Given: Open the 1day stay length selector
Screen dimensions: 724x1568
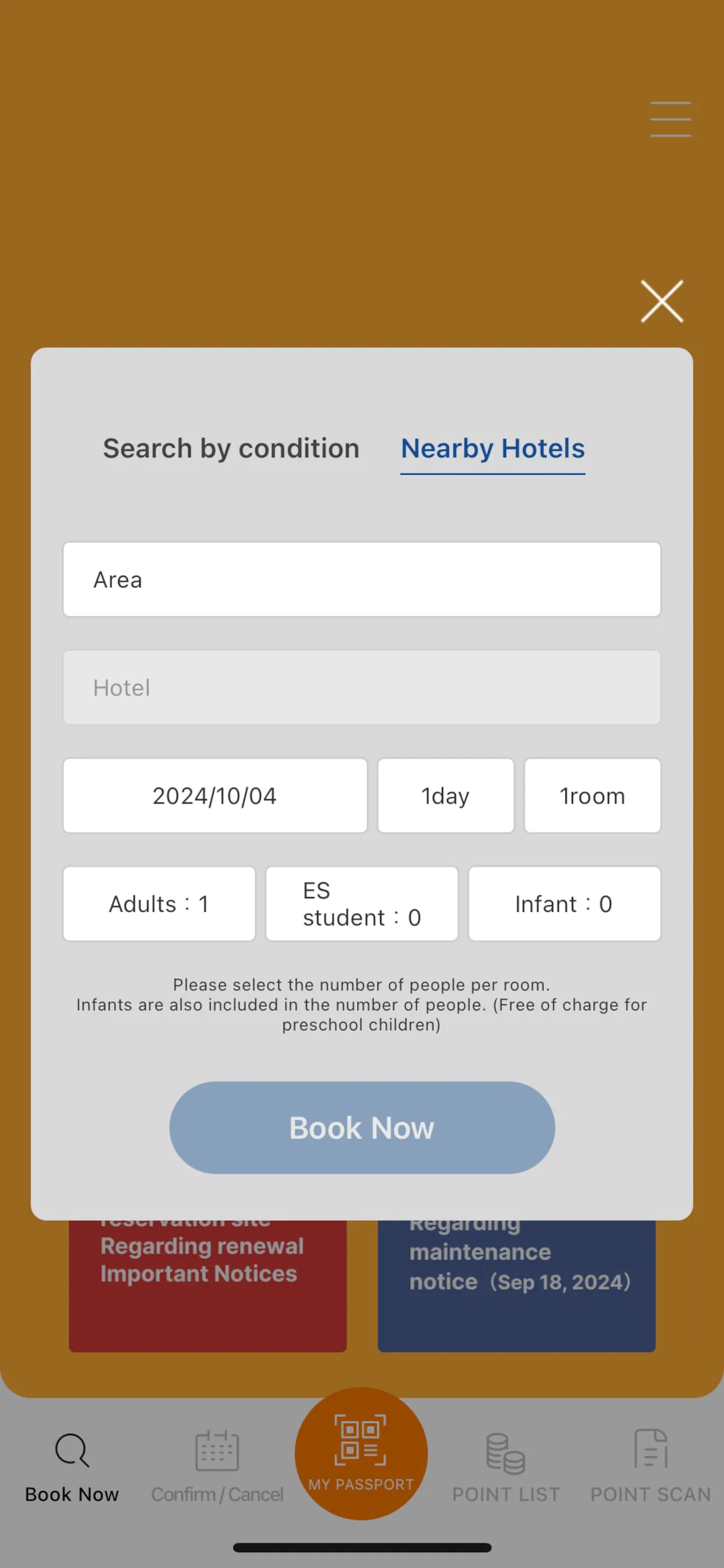Looking at the screenshot, I should (x=445, y=796).
